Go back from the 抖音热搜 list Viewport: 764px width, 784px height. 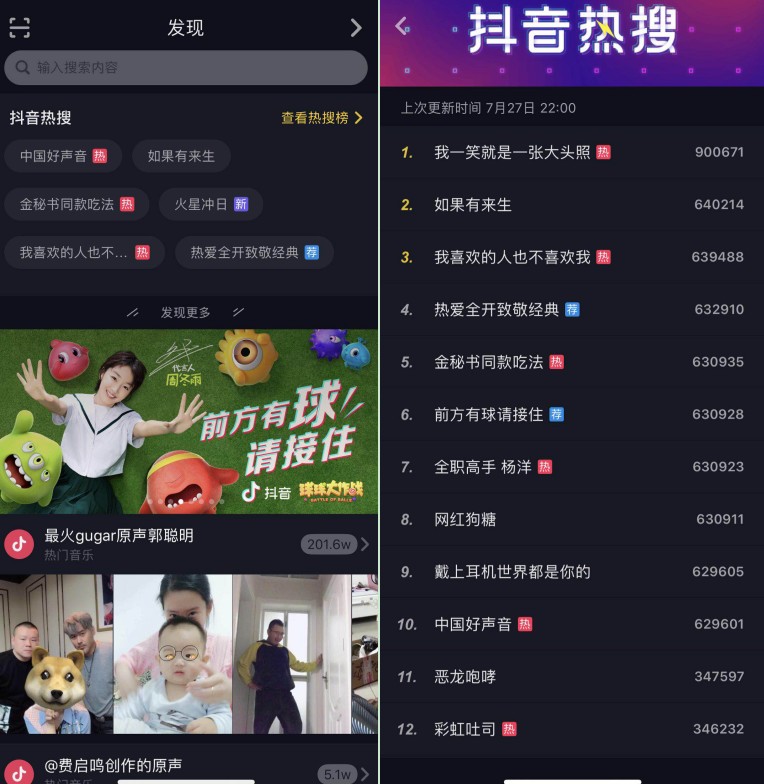[402, 26]
